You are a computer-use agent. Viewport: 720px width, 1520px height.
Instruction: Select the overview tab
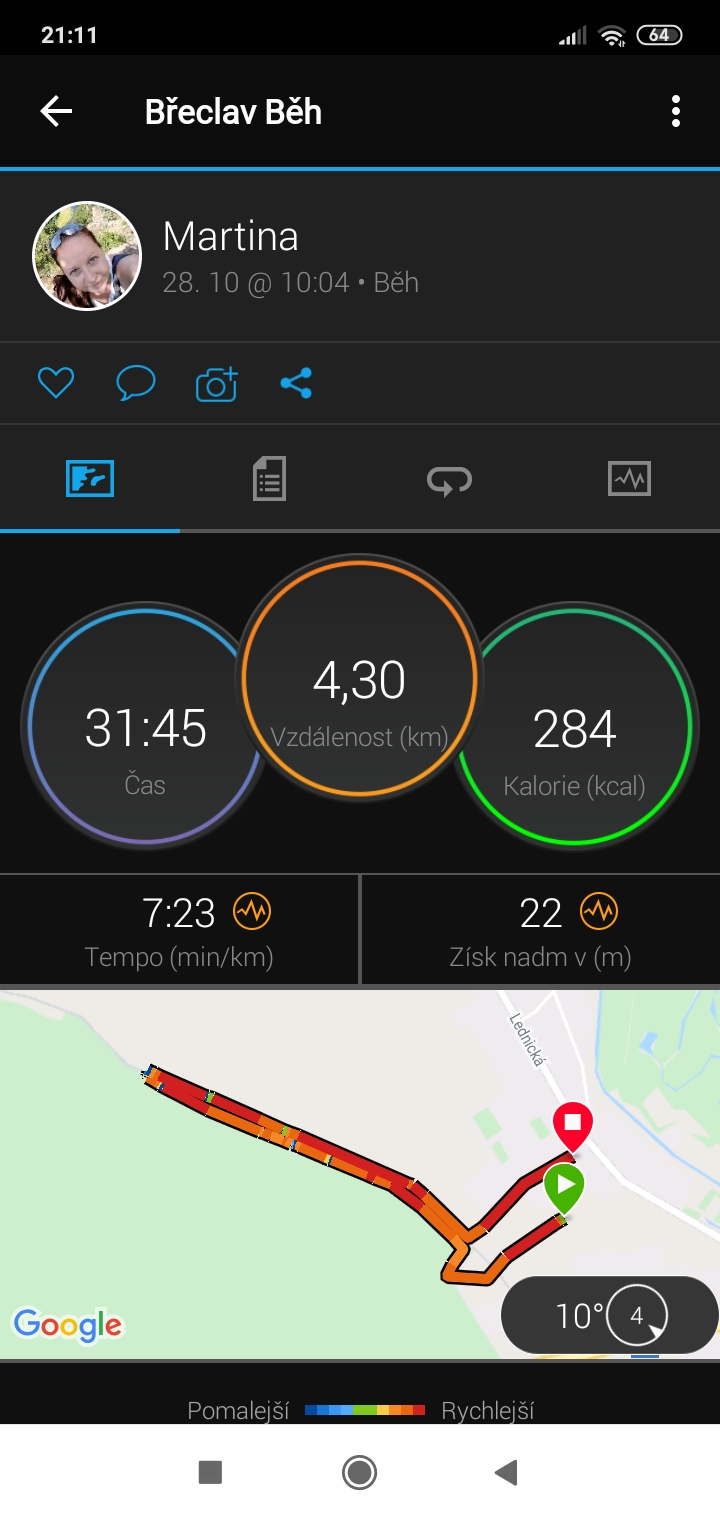coord(90,479)
